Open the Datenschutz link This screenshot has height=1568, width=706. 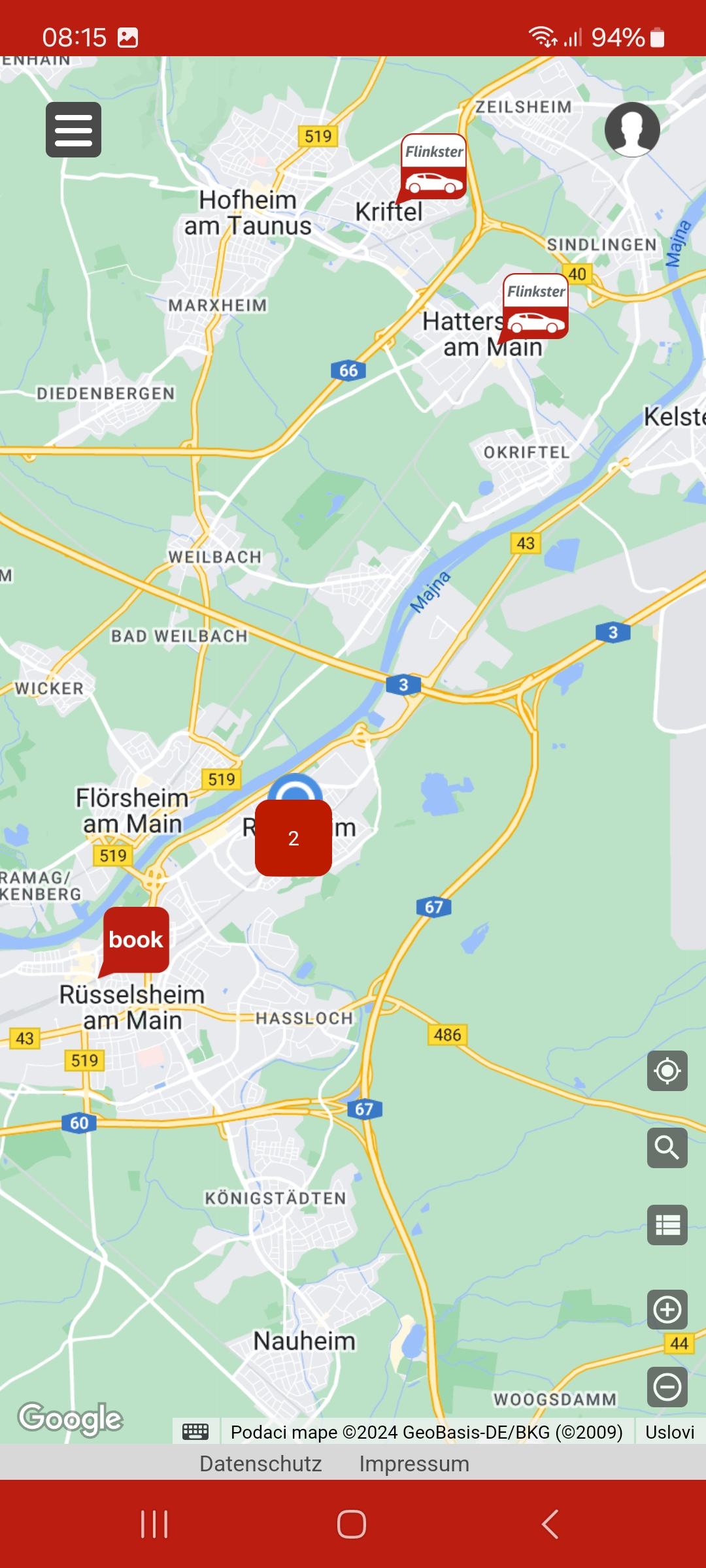click(x=260, y=1463)
